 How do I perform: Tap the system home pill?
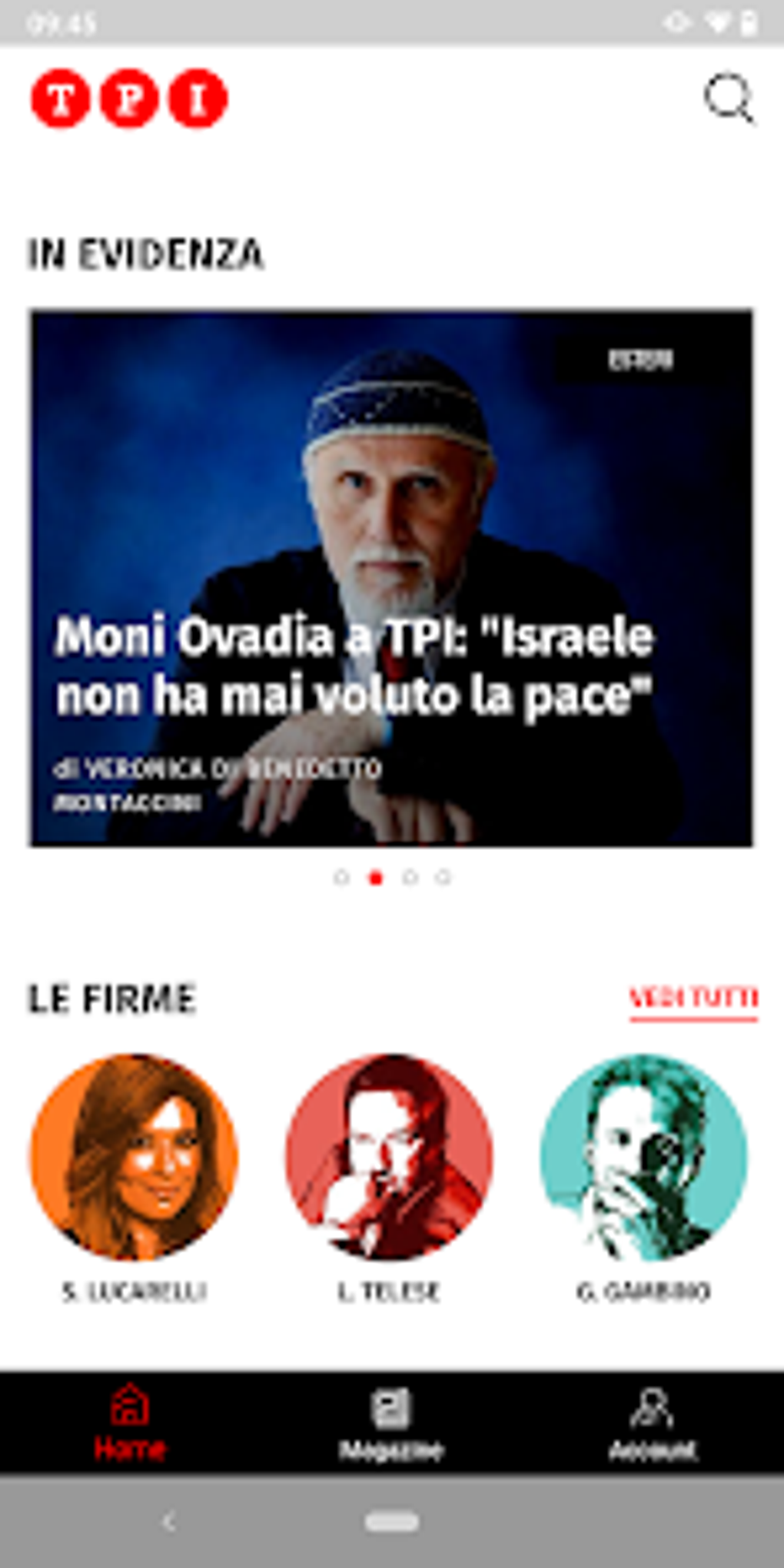click(x=392, y=1520)
